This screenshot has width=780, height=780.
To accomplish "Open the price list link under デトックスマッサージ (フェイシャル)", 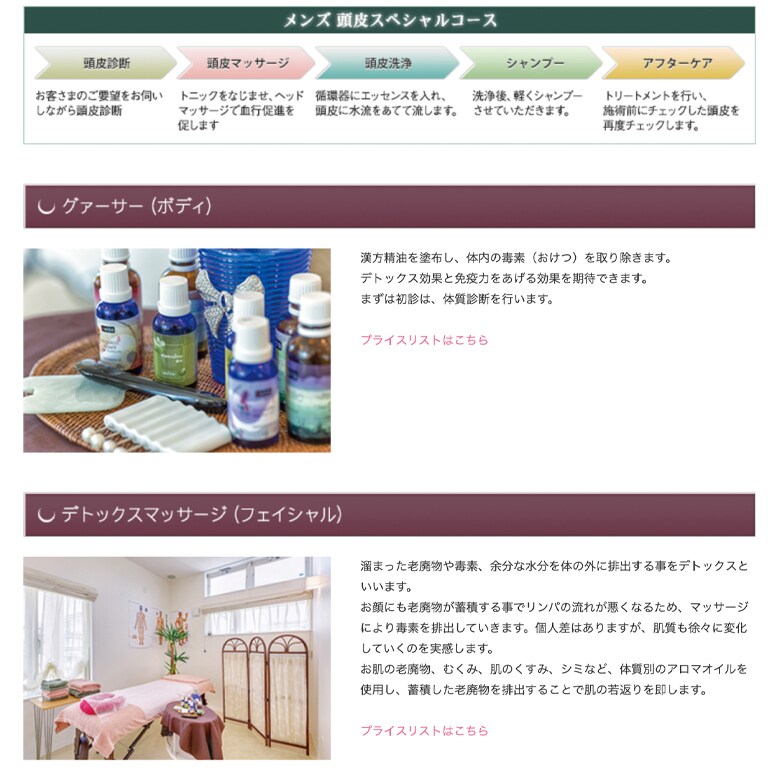I will click(424, 731).
